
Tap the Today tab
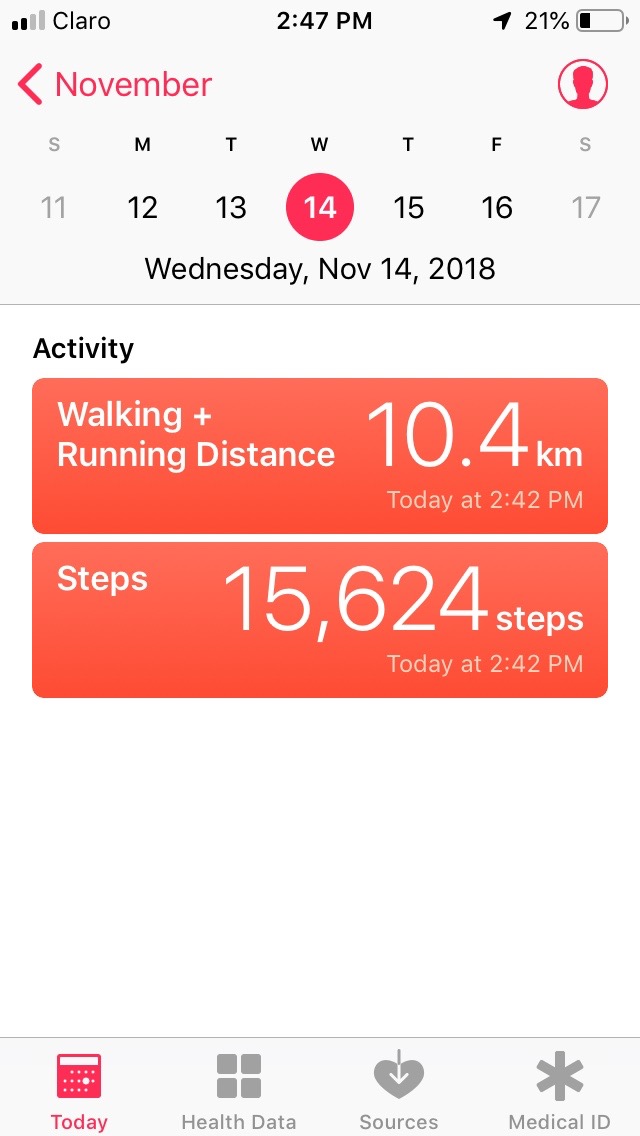[x=79, y=1090]
